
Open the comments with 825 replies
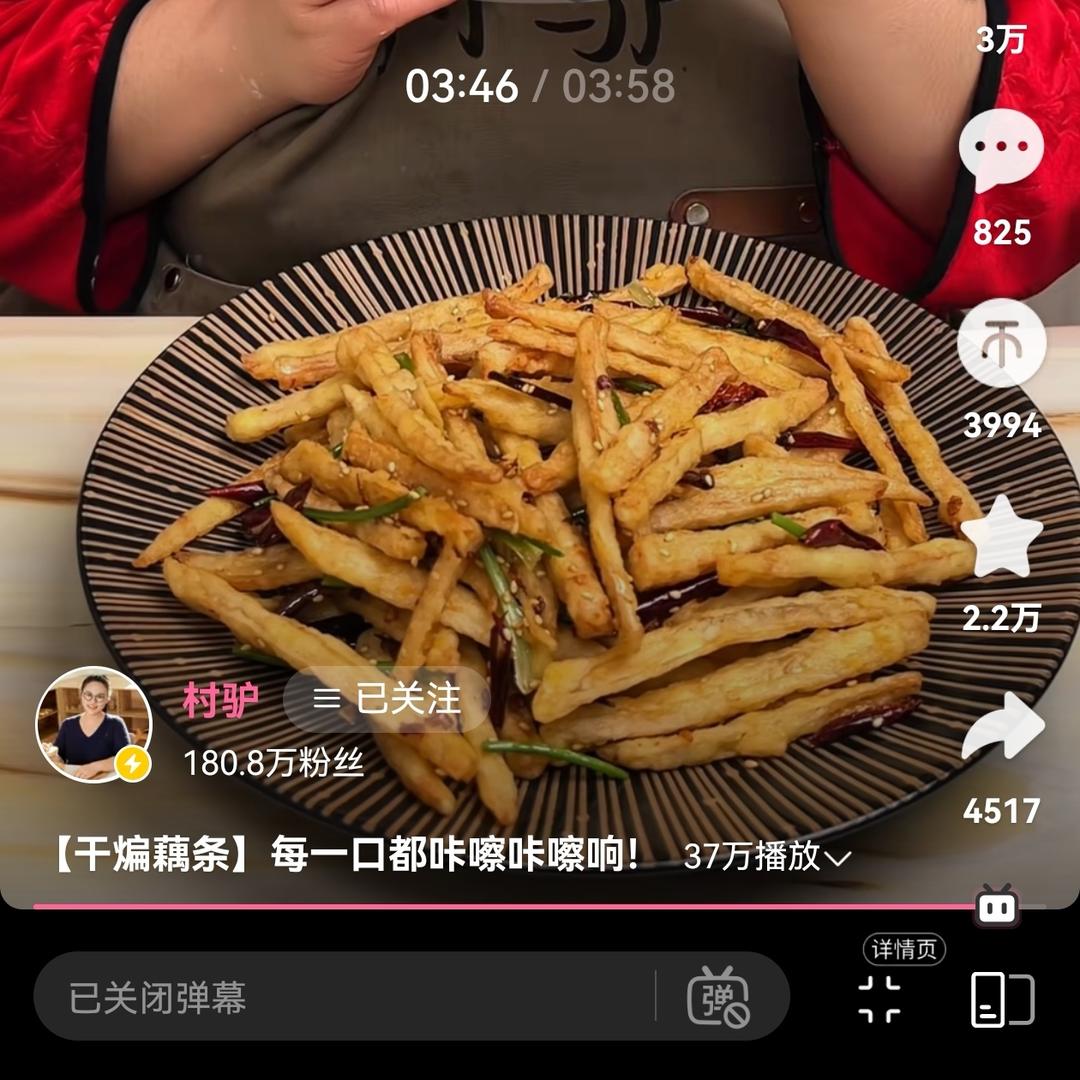click(1001, 152)
